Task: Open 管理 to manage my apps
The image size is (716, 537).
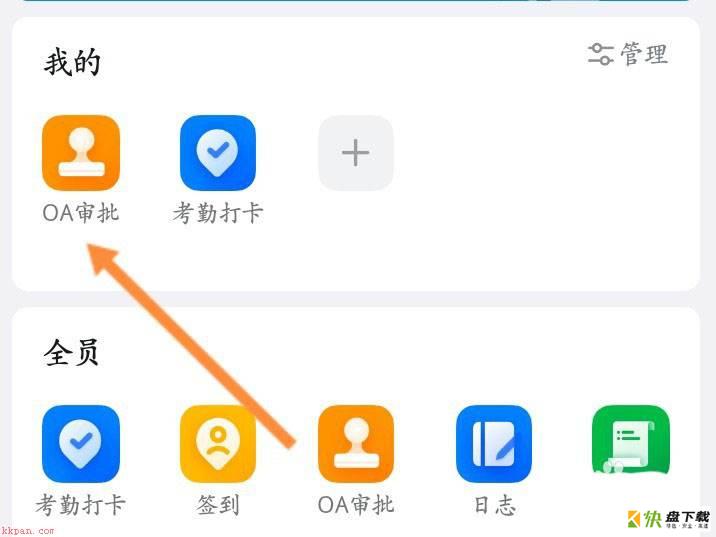Action: (628, 54)
